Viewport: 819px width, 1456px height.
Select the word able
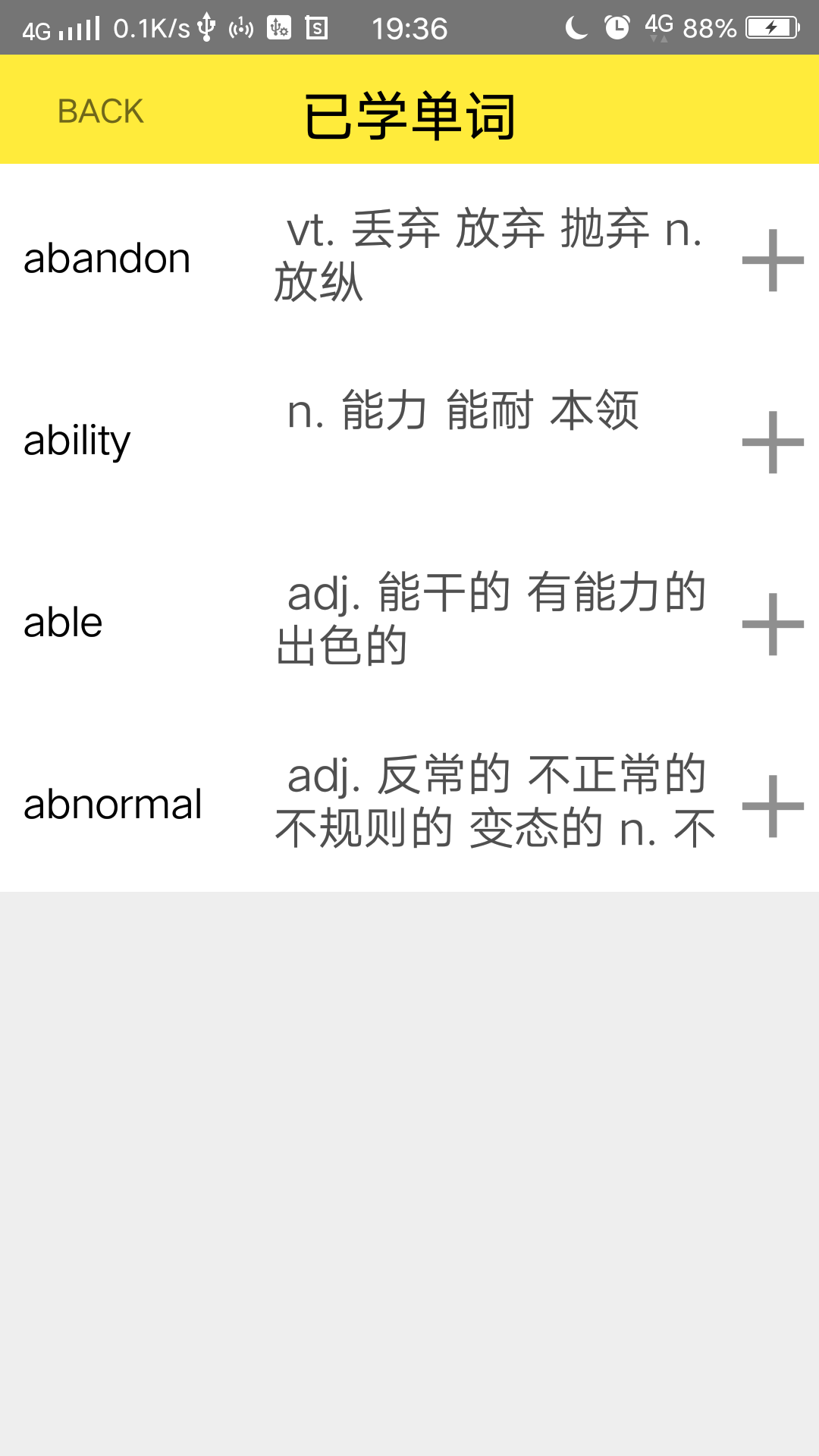(x=63, y=623)
